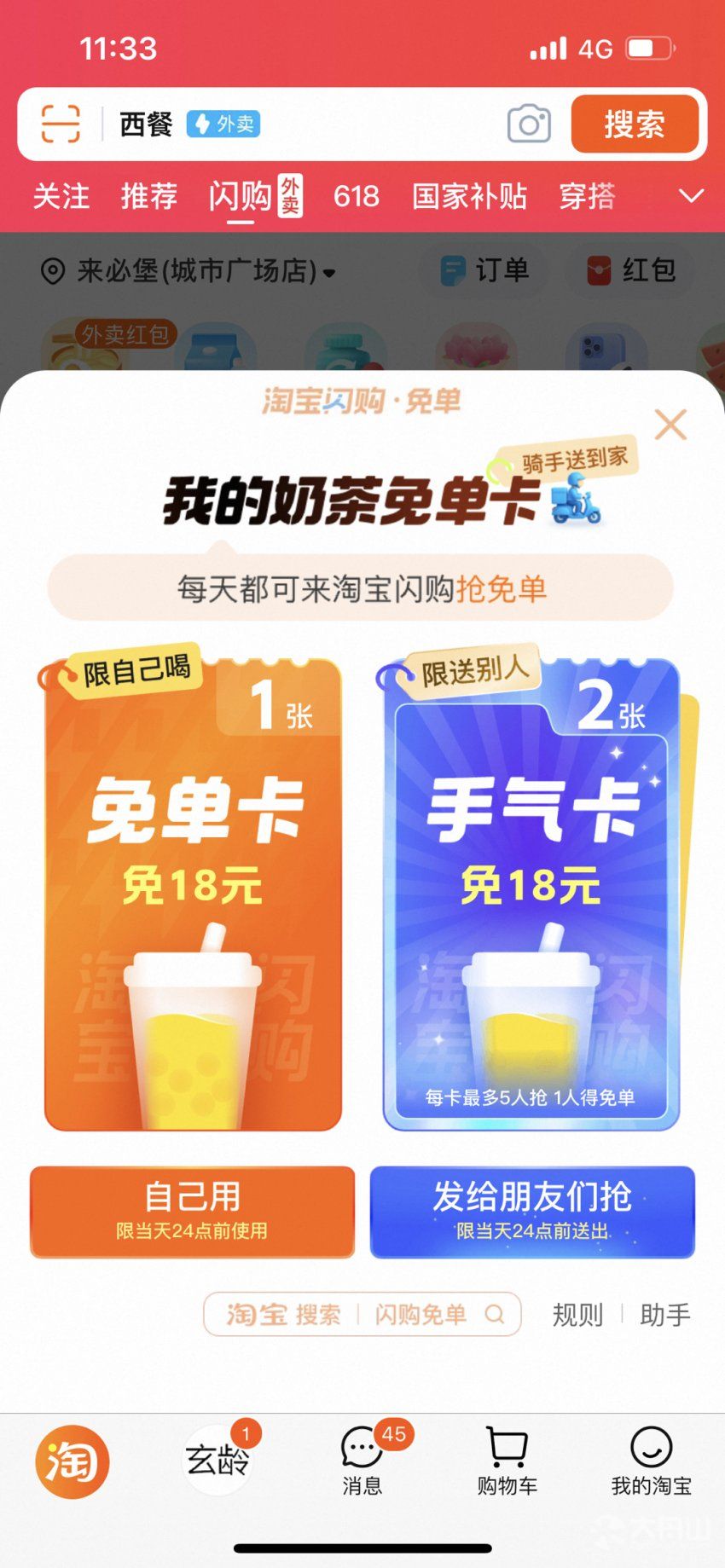Close the 奶茶免单卡 popup
Viewport: 725px width, 1568px height.
point(670,424)
